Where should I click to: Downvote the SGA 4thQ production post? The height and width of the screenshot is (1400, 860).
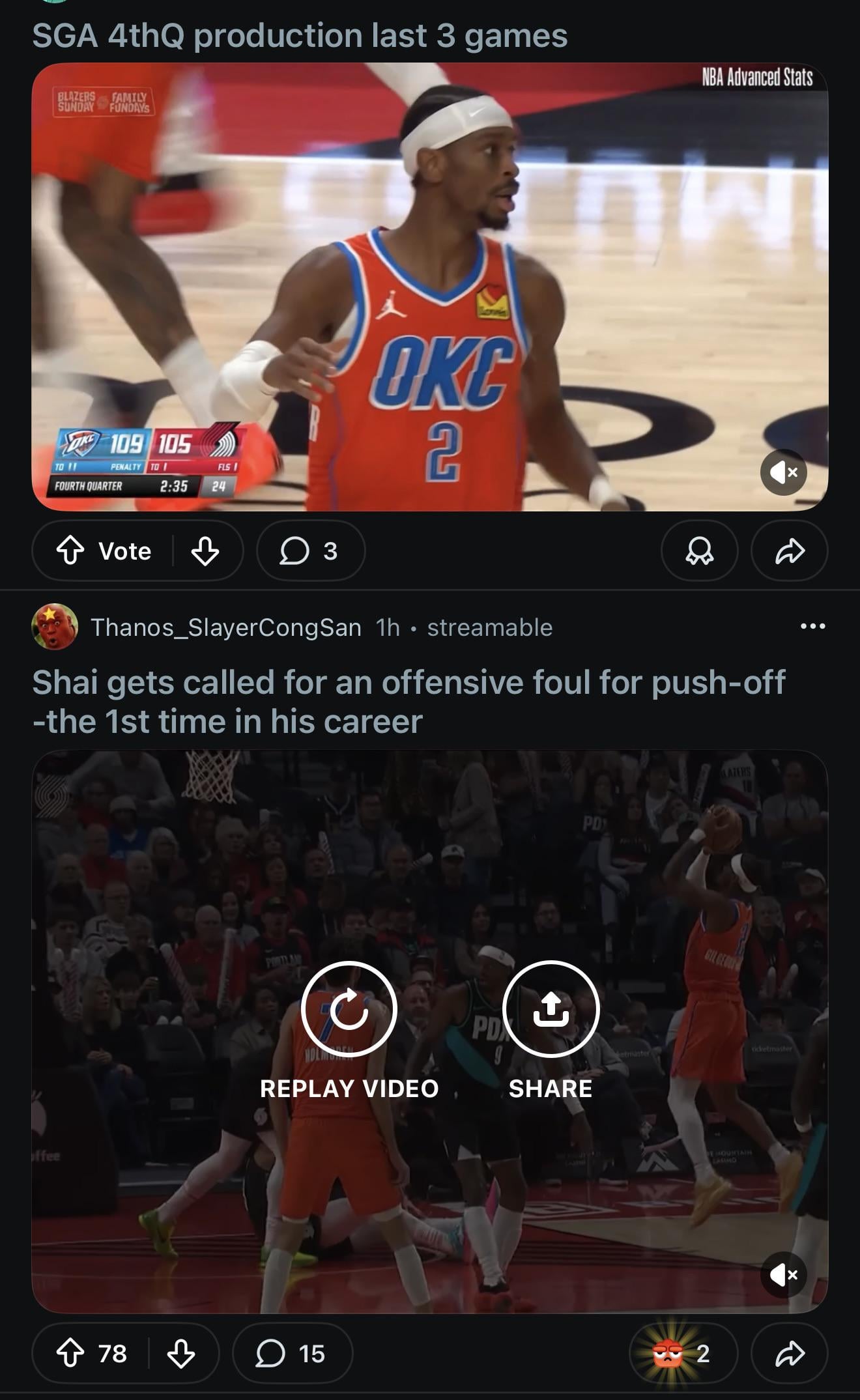(x=205, y=550)
